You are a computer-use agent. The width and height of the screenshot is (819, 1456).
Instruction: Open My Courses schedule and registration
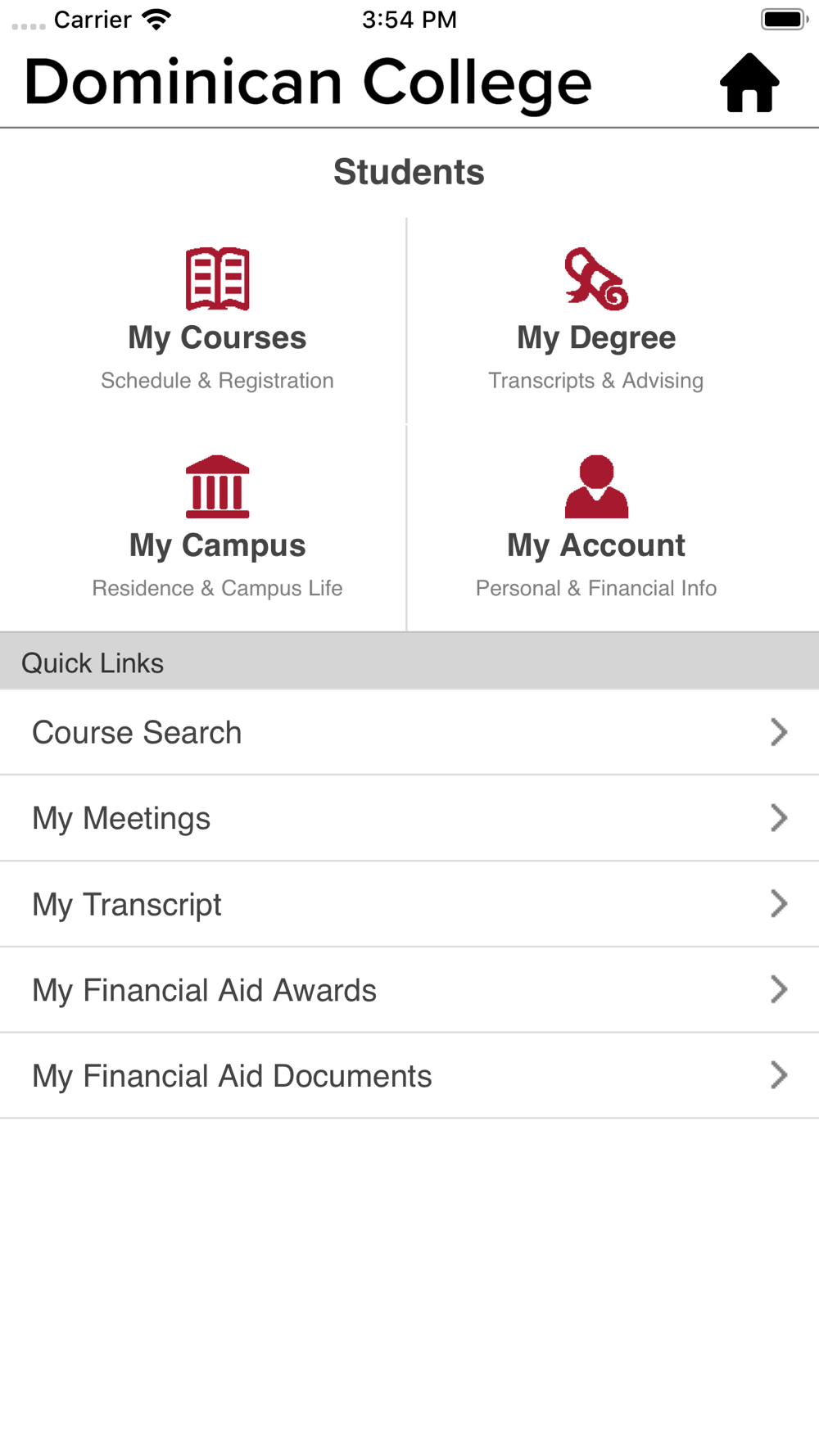pyautogui.click(x=217, y=320)
